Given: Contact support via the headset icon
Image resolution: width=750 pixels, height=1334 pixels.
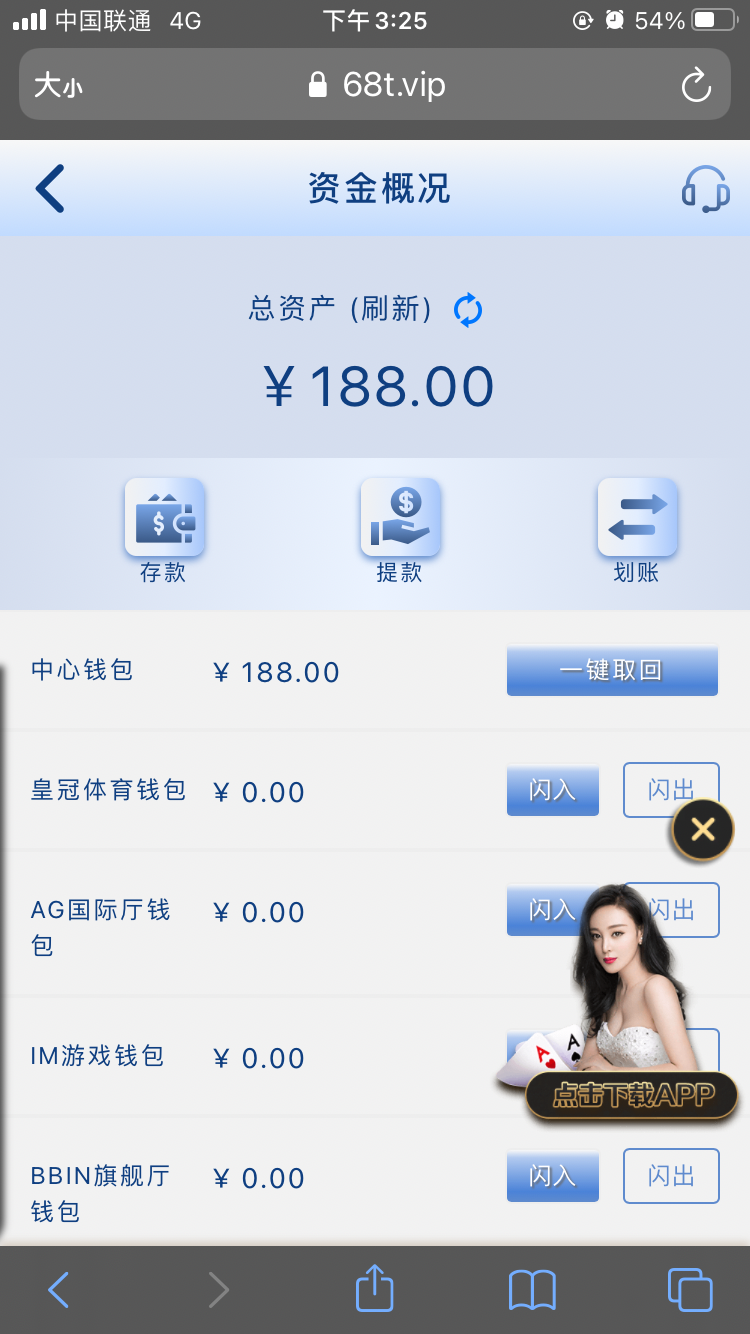Looking at the screenshot, I should click(704, 188).
